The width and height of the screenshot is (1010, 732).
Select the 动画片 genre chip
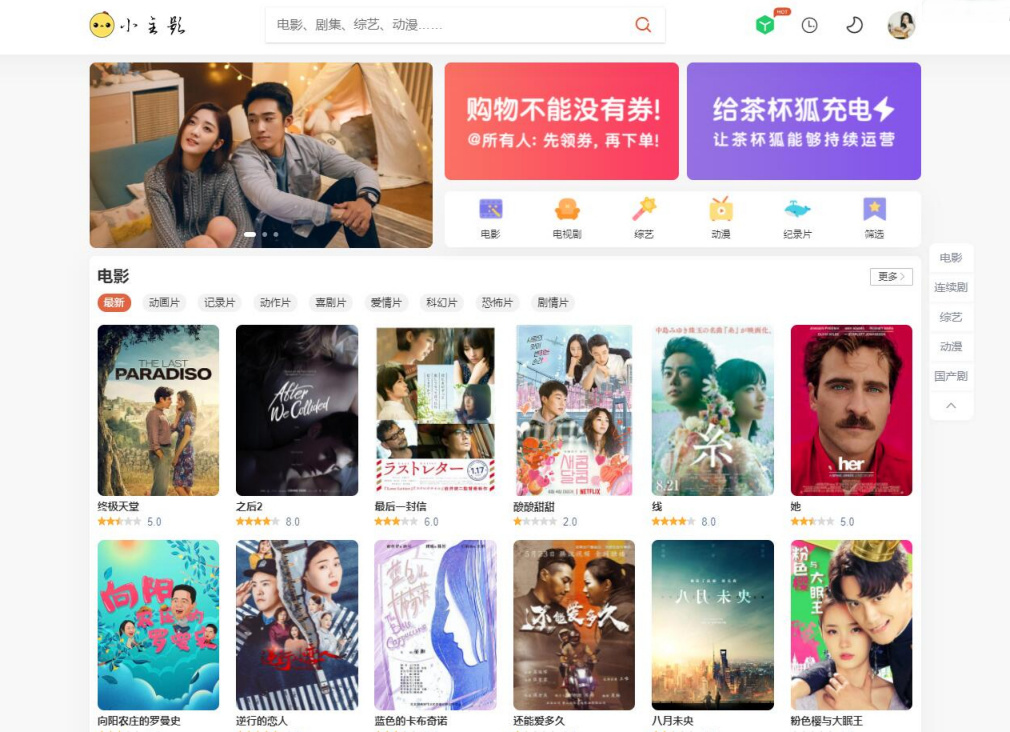(x=164, y=303)
